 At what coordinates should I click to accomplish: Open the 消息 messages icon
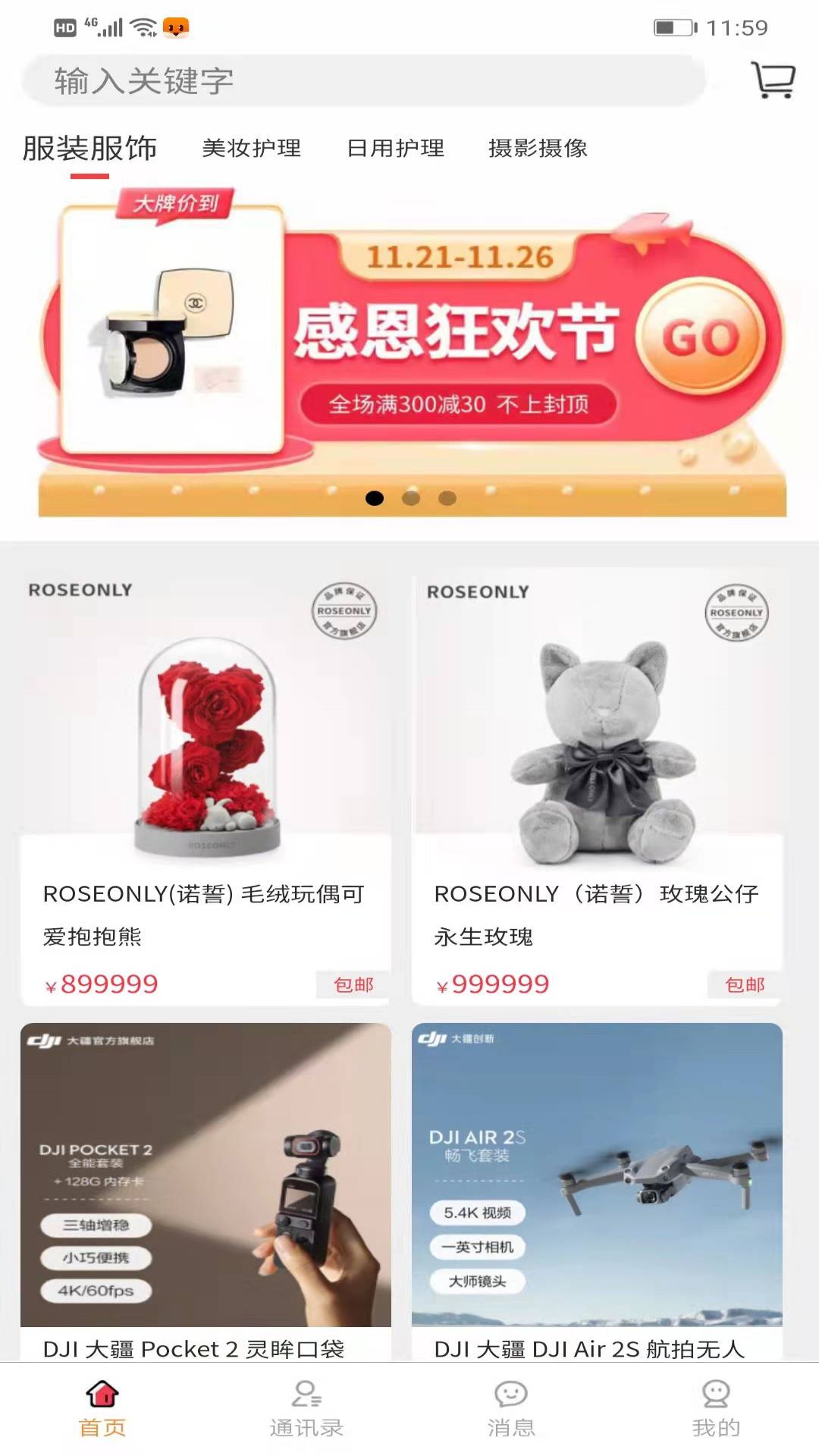[510, 1408]
